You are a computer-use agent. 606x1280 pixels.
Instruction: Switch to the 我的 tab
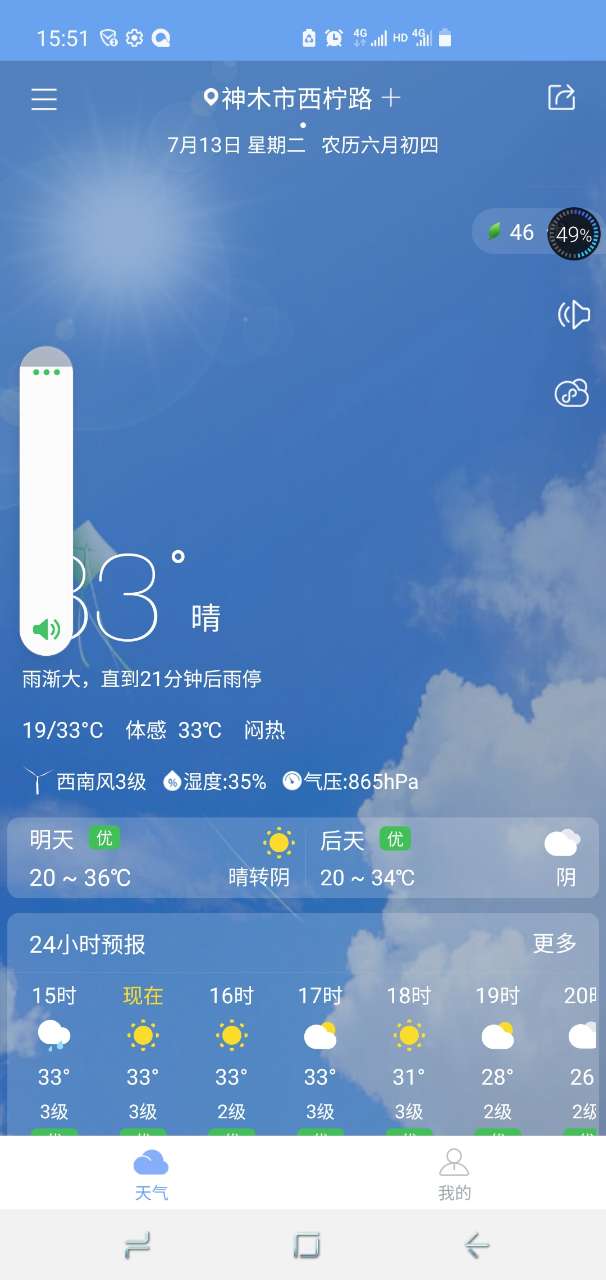click(454, 1174)
